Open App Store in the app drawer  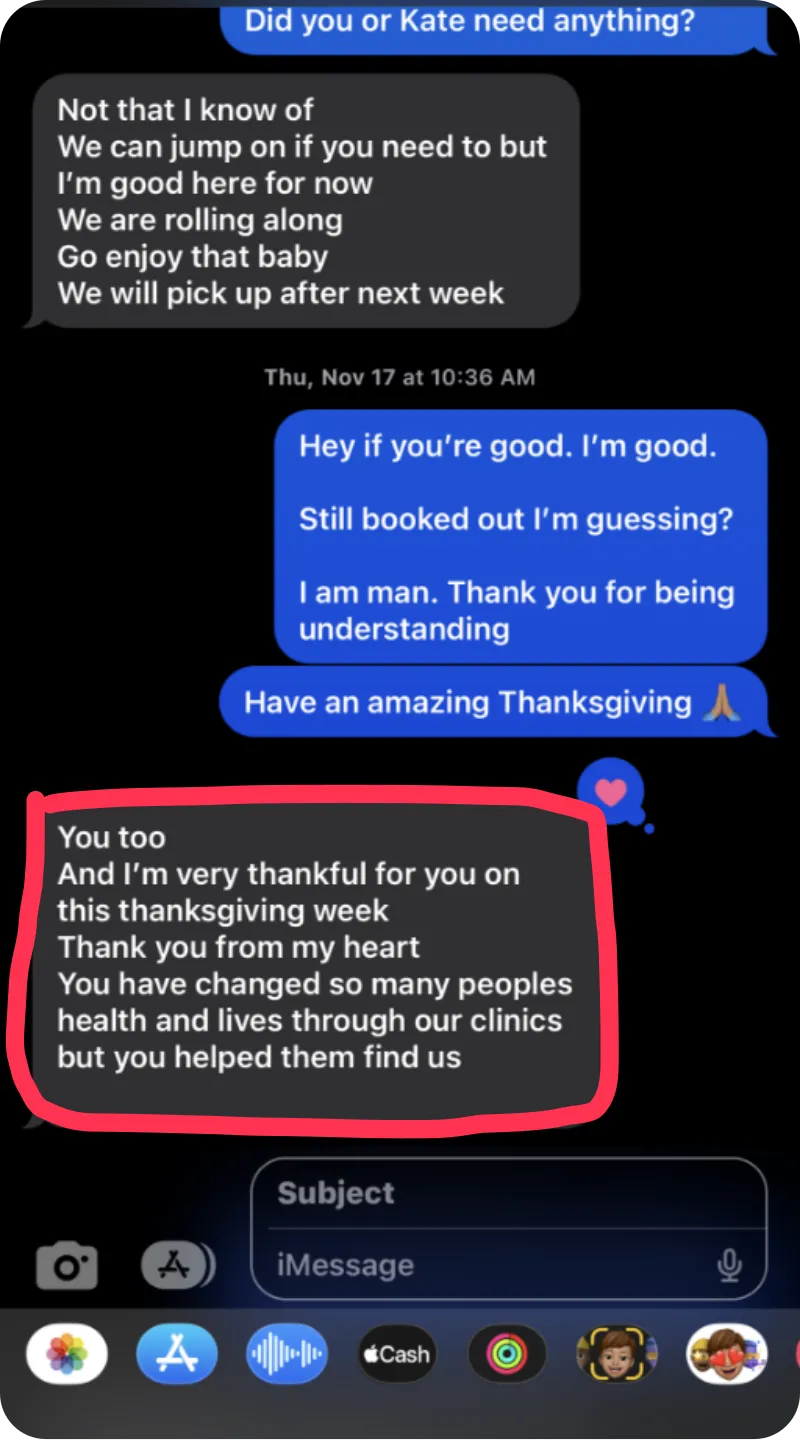click(x=177, y=1354)
